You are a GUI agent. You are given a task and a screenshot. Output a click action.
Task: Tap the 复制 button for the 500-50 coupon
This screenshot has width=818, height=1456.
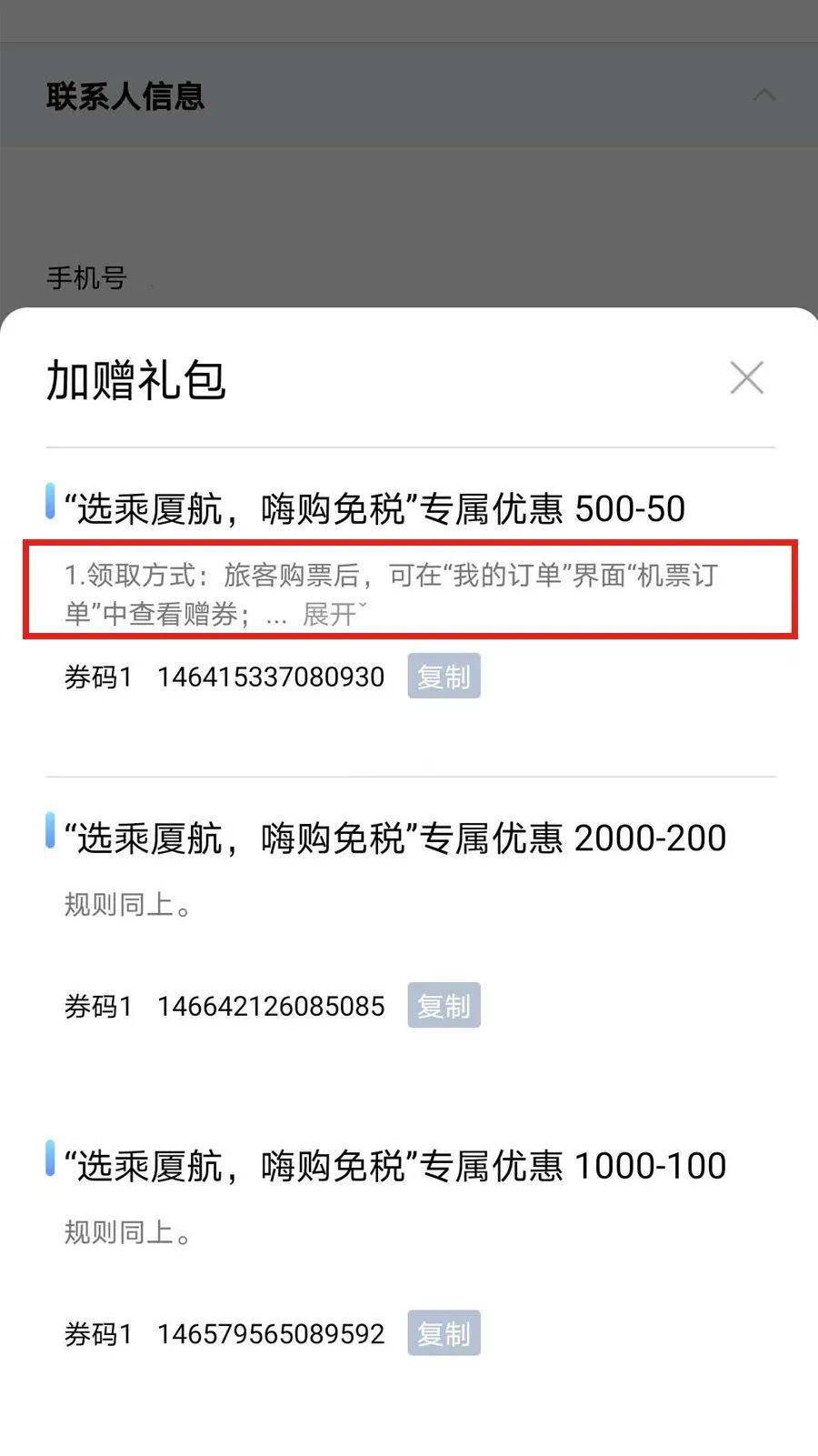443,677
